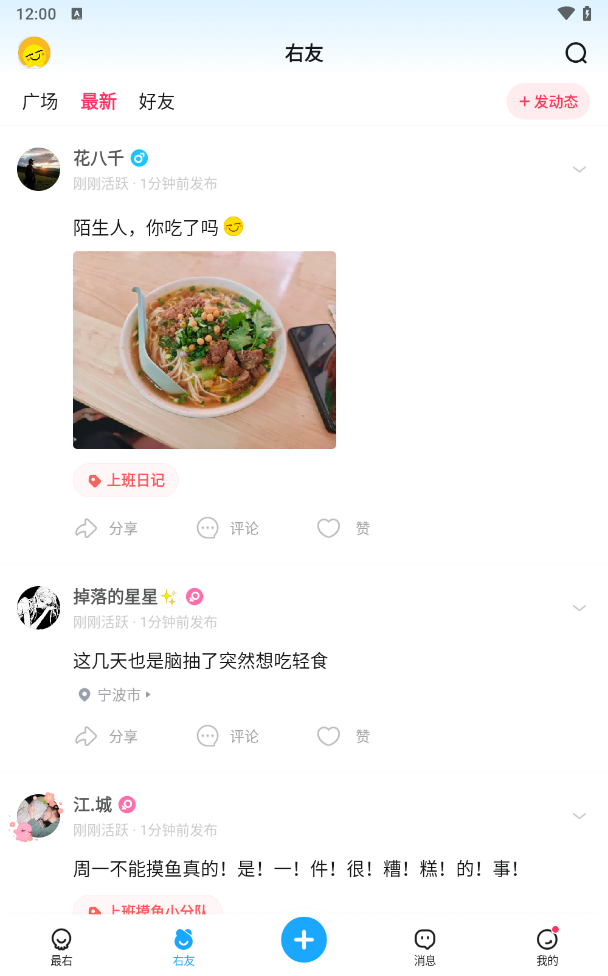Expand the chevron on 江.城's post

(579, 816)
